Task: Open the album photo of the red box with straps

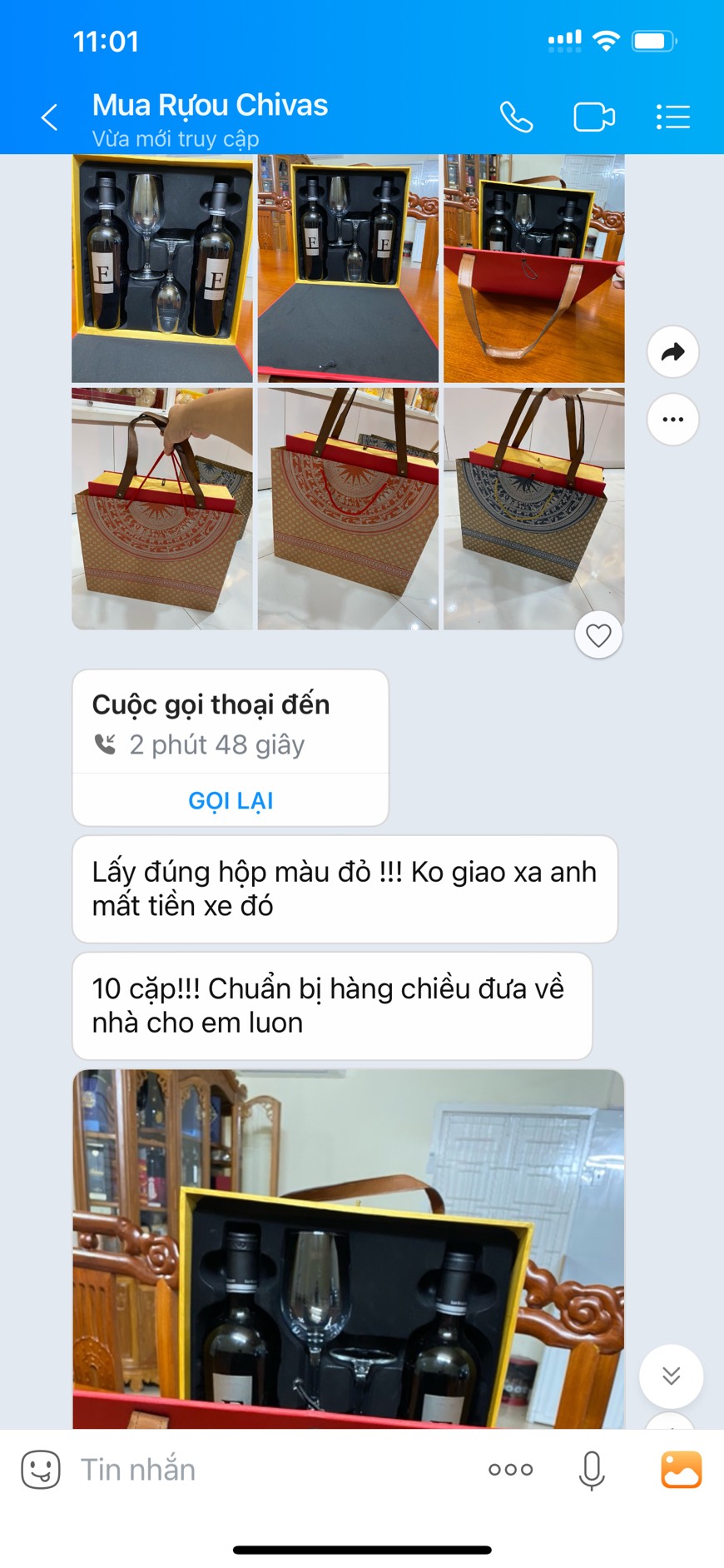Action: [533, 269]
